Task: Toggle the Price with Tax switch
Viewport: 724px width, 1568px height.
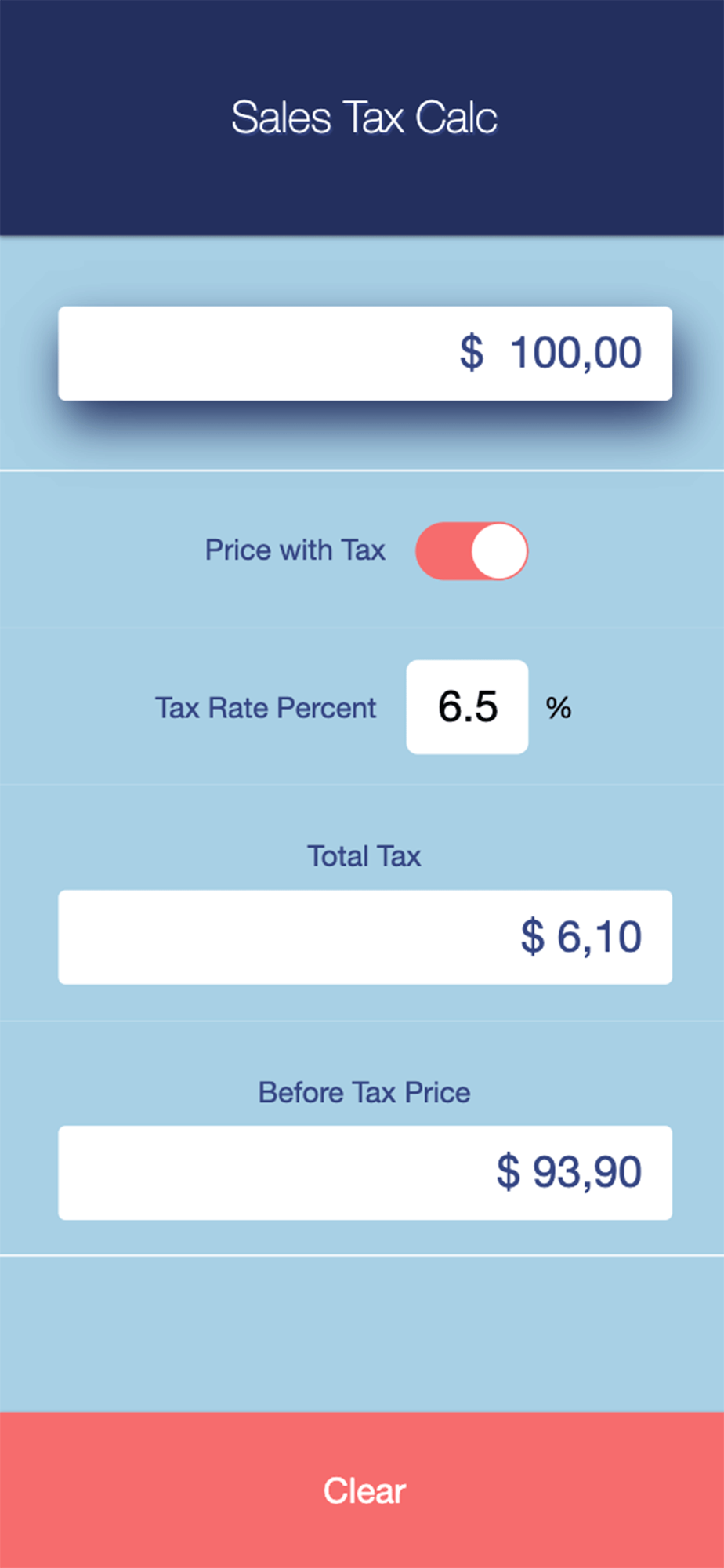Action: (x=472, y=551)
